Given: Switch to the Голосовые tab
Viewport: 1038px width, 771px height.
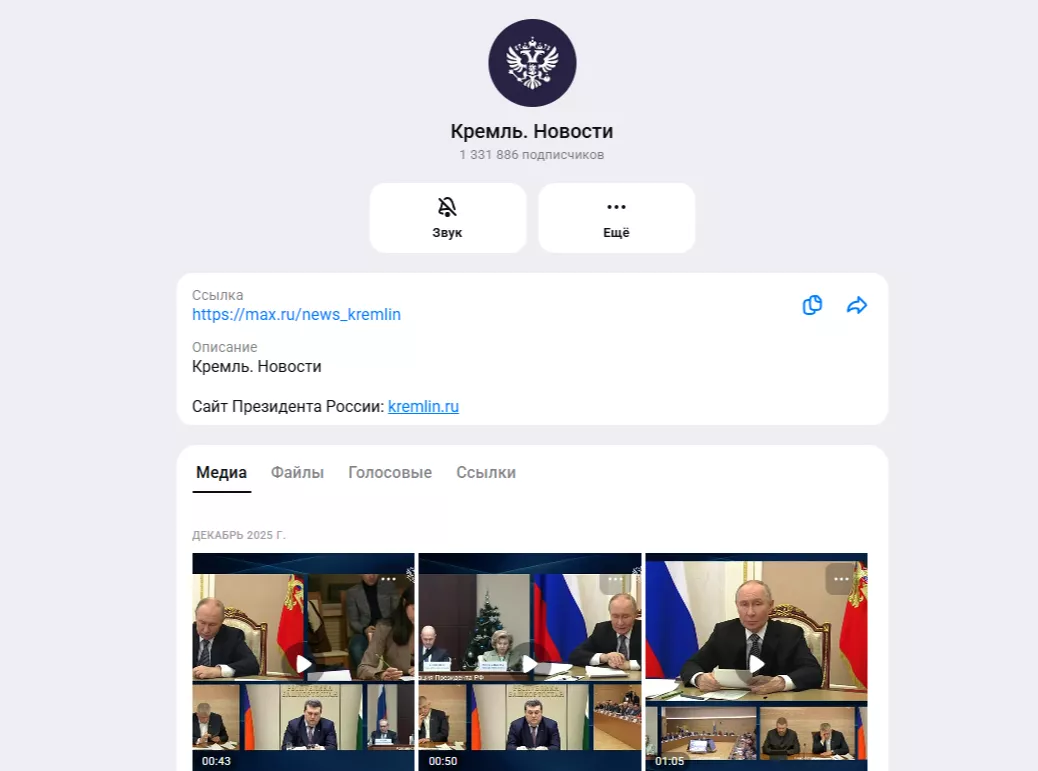Looking at the screenshot, I should click(390, 473).
